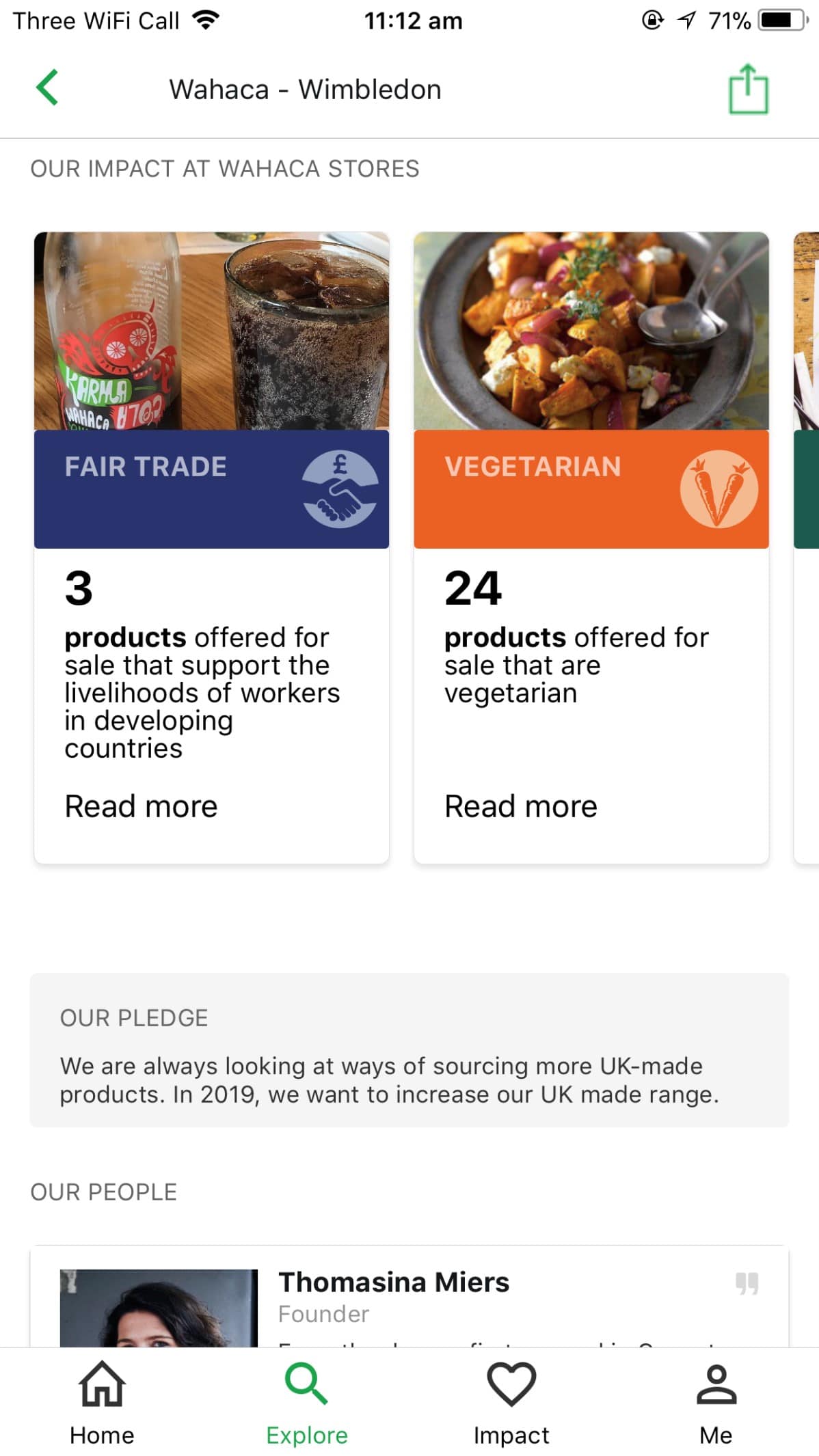Image resolution: width=819 pixels, height=1456 pixels.
Task: Expand Thomasina Miers founder details
Action: tap(393, 1281)
